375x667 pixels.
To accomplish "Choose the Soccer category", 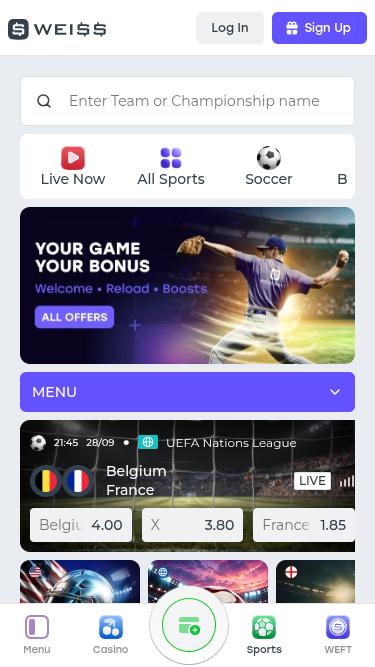I will pos(269,166).
